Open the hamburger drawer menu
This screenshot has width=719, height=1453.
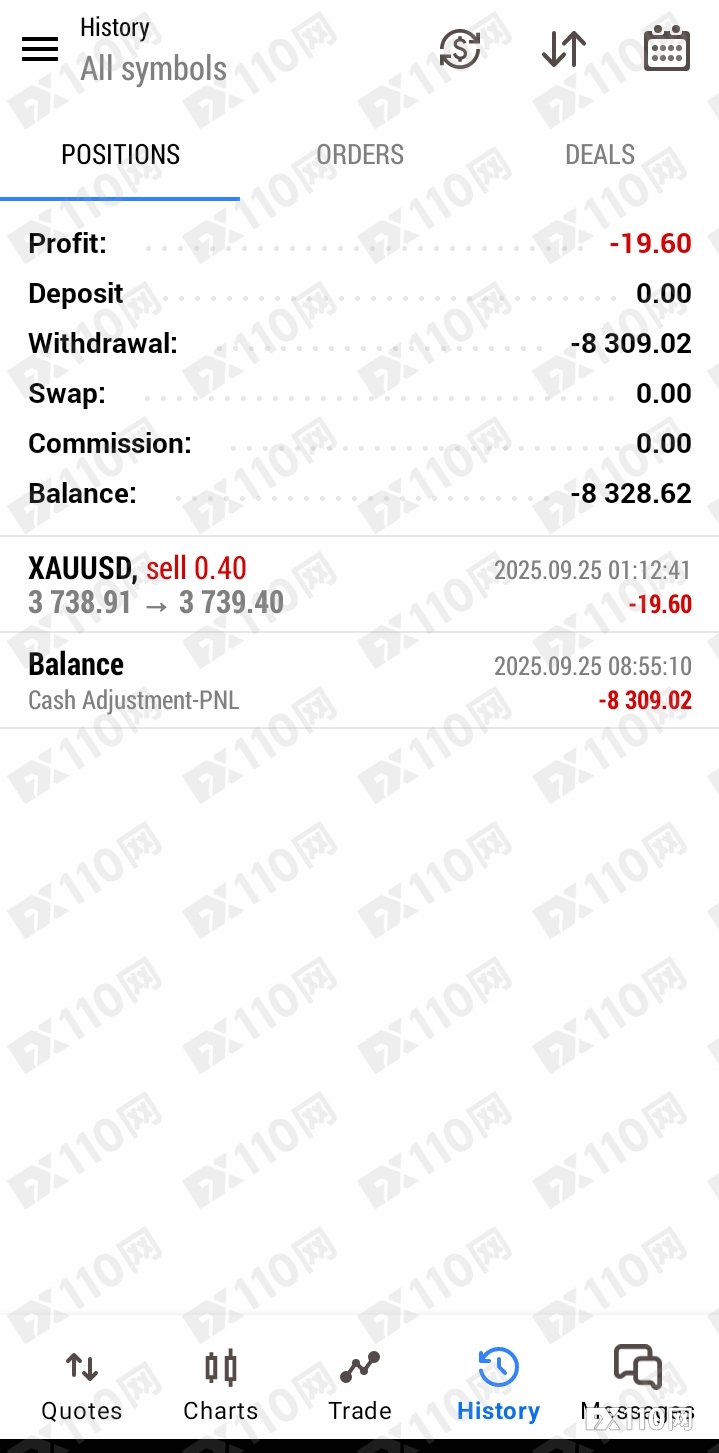(x=40, y=48)
